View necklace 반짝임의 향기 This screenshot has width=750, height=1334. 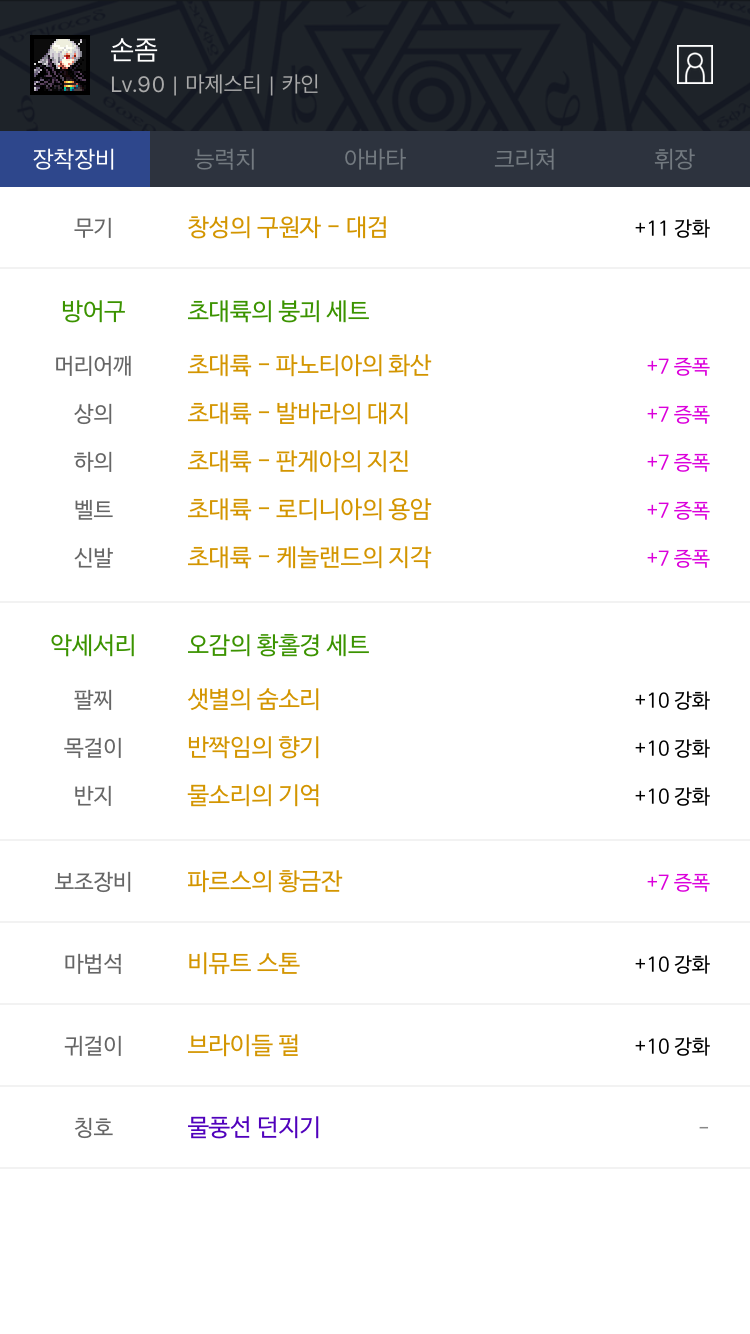pos(254,747)
